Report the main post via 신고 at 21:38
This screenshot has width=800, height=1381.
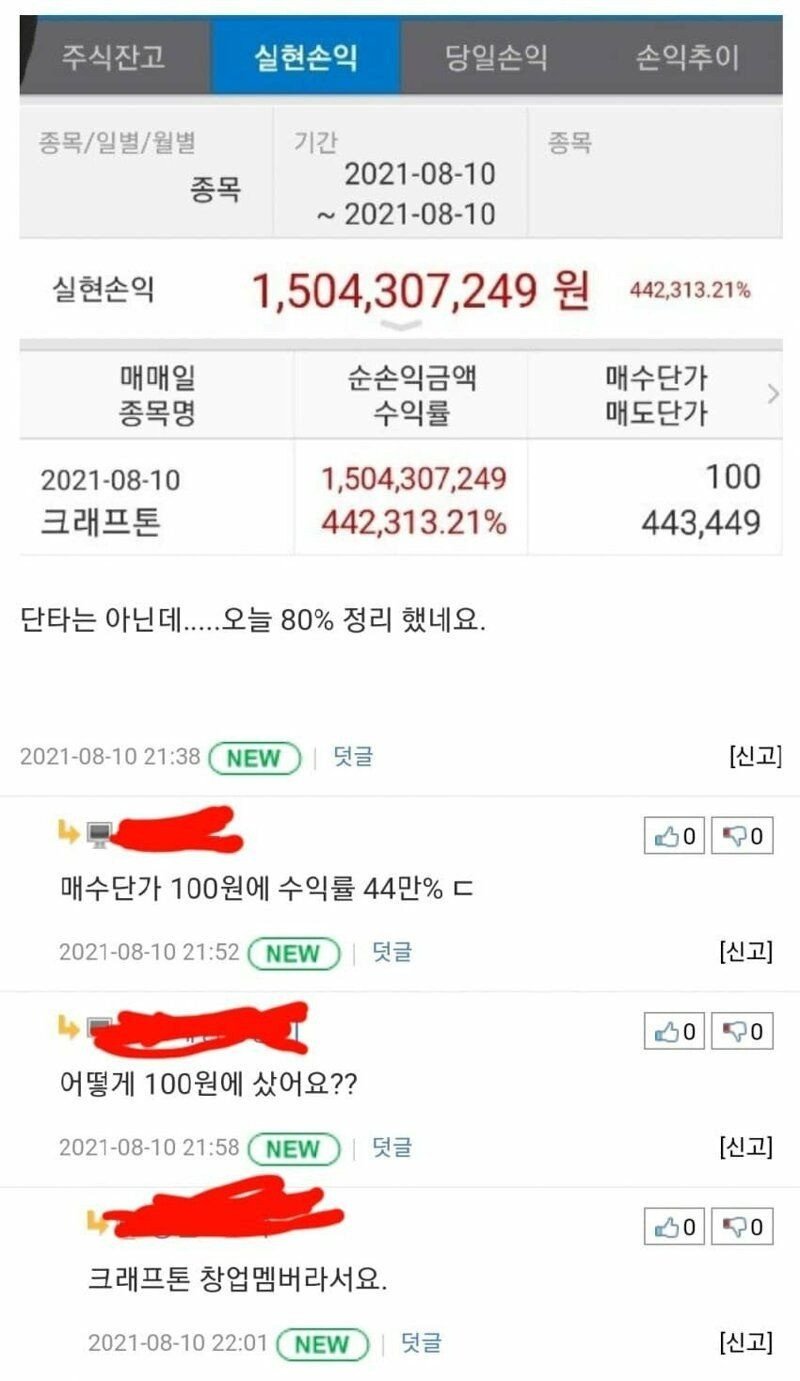tap(755, 757)
